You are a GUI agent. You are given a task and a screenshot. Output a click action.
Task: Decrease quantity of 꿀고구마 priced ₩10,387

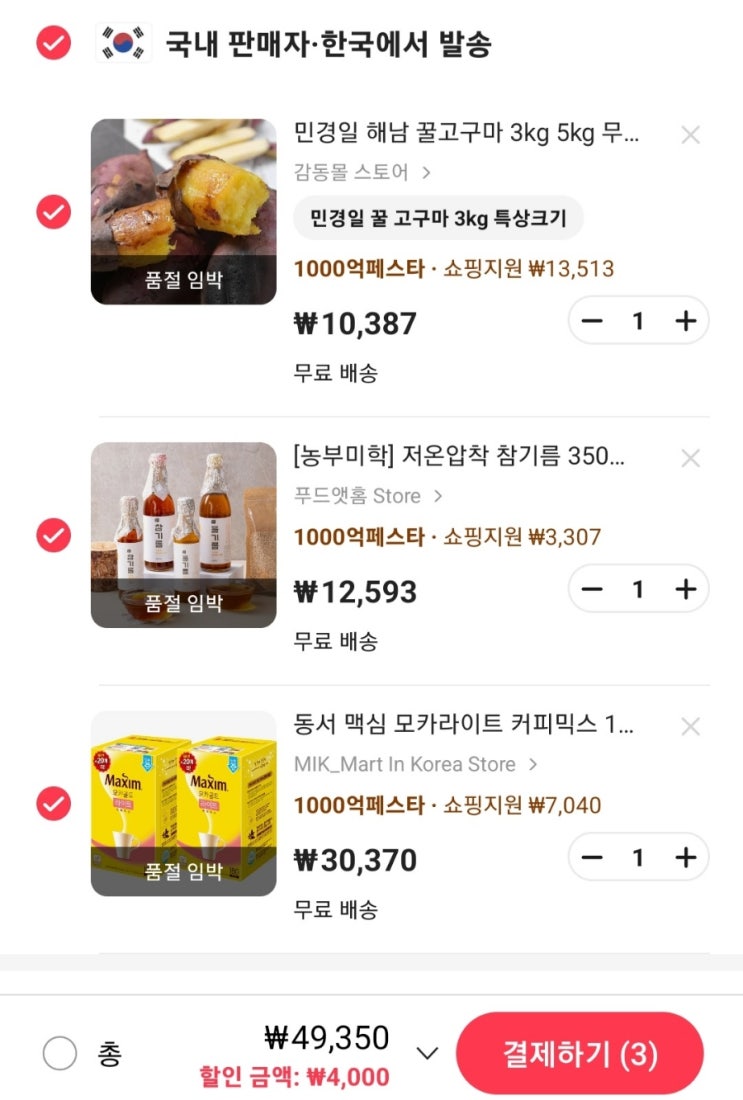[592, 321]
